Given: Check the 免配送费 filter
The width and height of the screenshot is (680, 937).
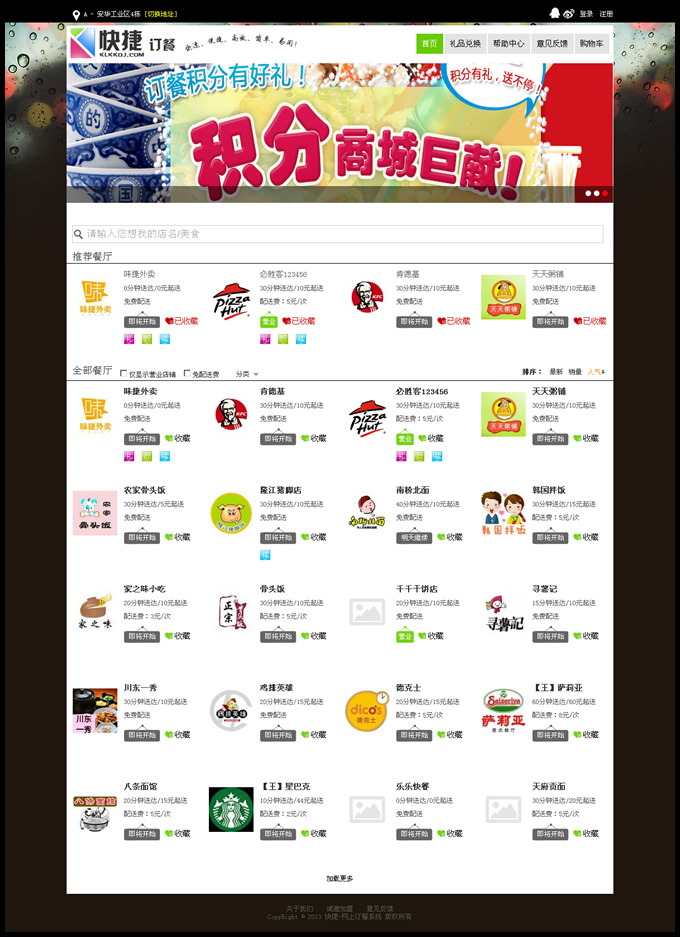Looking at the screenshot, I should tap(187, 374).
